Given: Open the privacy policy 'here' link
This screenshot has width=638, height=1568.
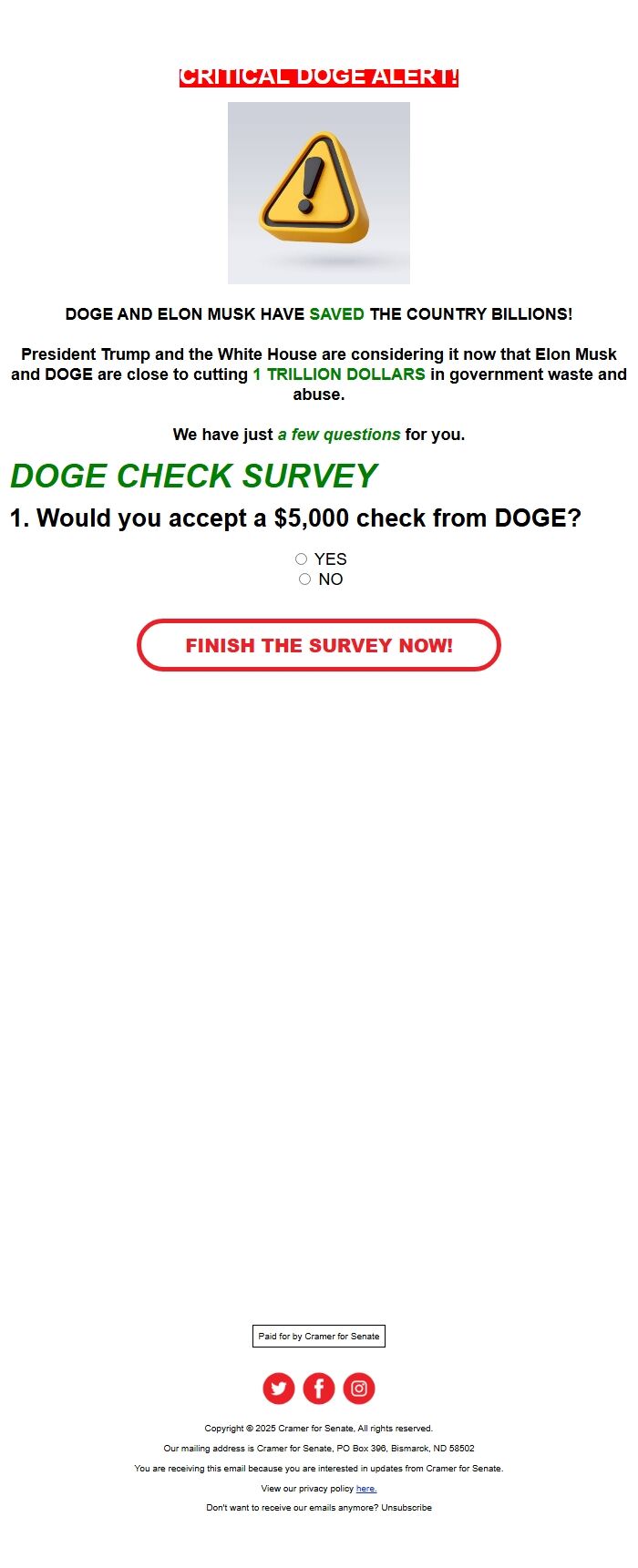Looking at the screenshot, I should [366, 1489].
